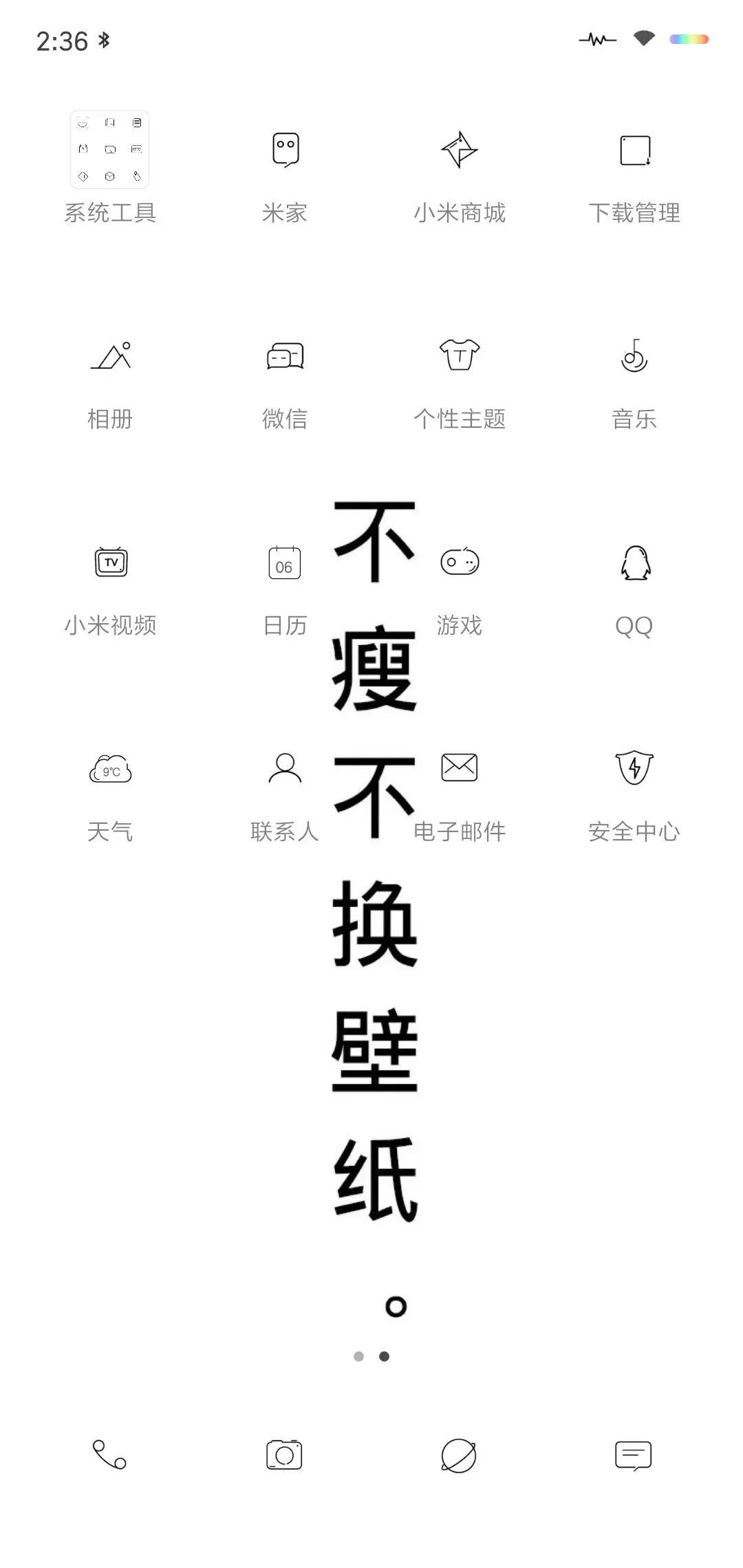Launch 微信 (WeChat)
The height and width of the screenshot is (1568, 743).
(x=285, y=356)
